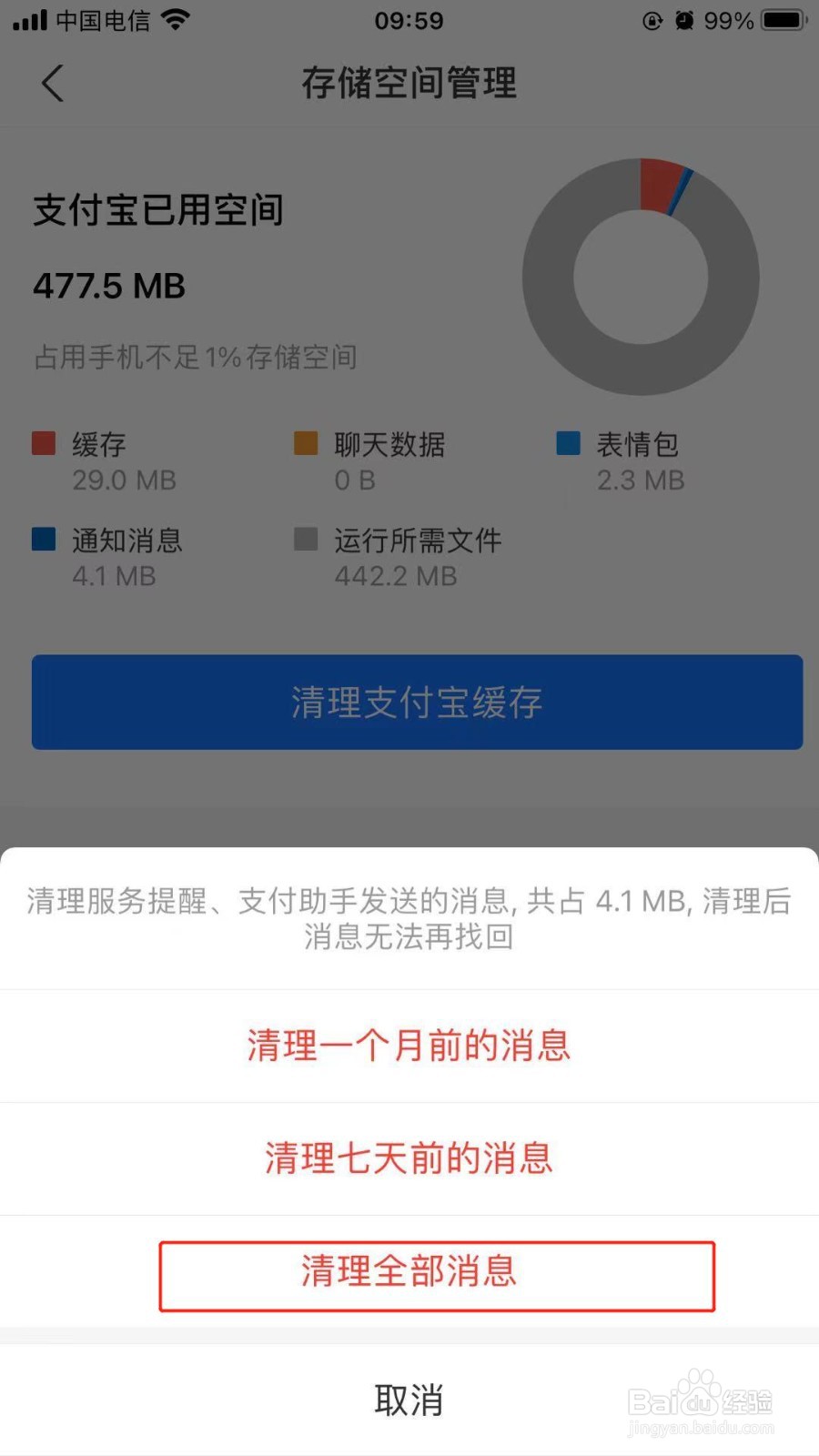Tap the back arrow to exit storage management
This screenshot has width=819, height=1456.
(52, 84)
